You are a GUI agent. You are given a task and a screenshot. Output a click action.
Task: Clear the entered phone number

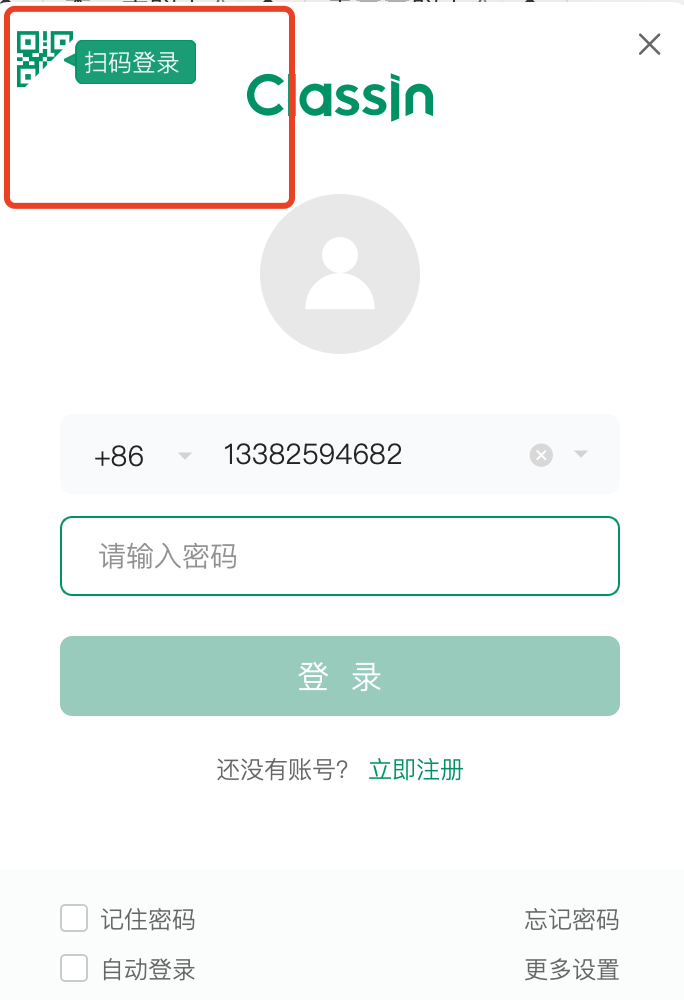tap(541, 456)
